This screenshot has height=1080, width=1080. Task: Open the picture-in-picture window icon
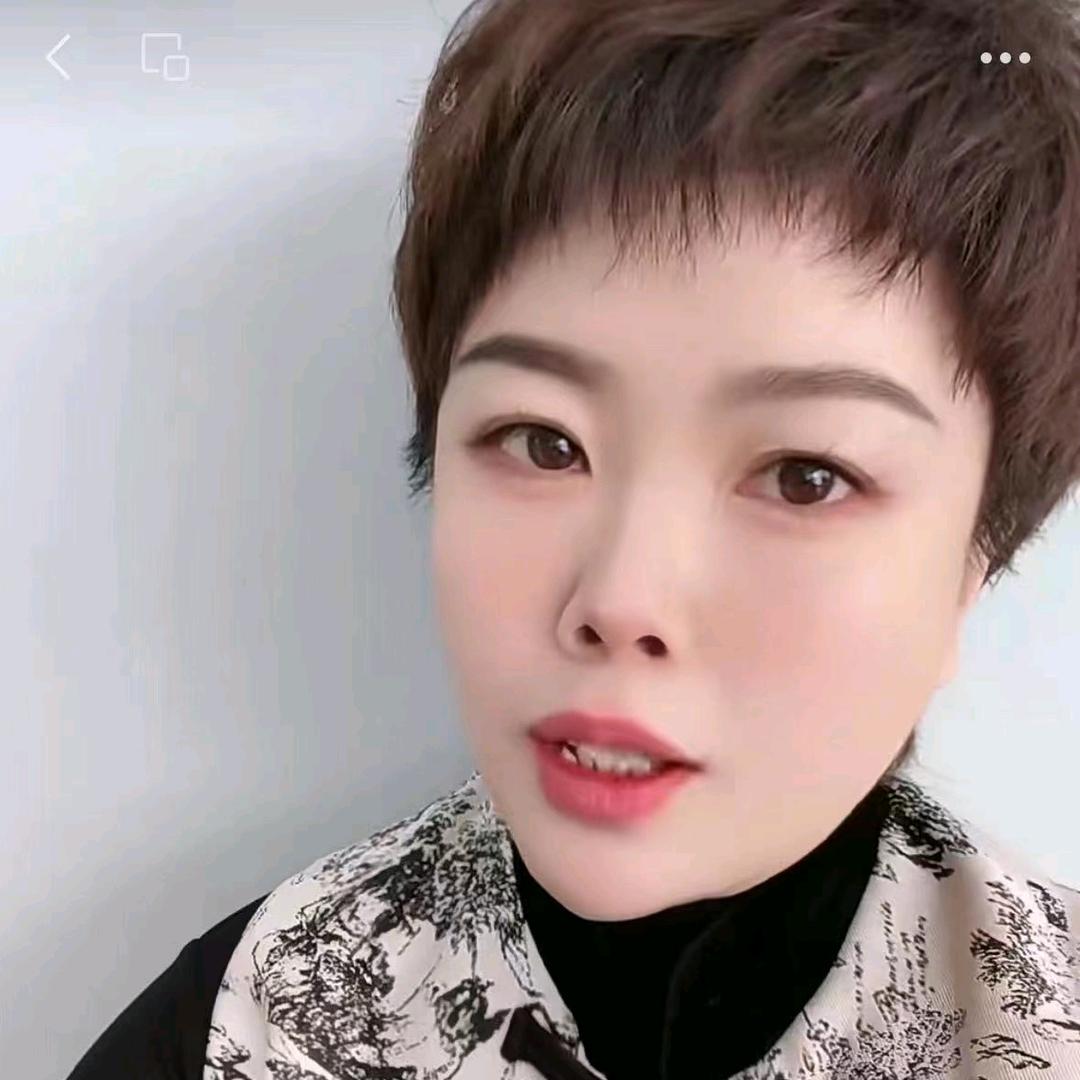point(165,57)
